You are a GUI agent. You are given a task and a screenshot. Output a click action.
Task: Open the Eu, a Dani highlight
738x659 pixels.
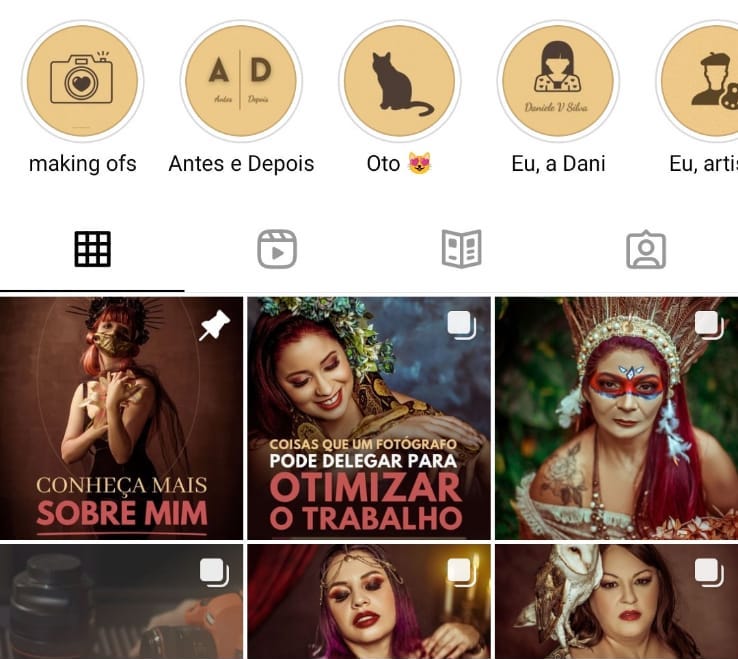pos(557,80)
